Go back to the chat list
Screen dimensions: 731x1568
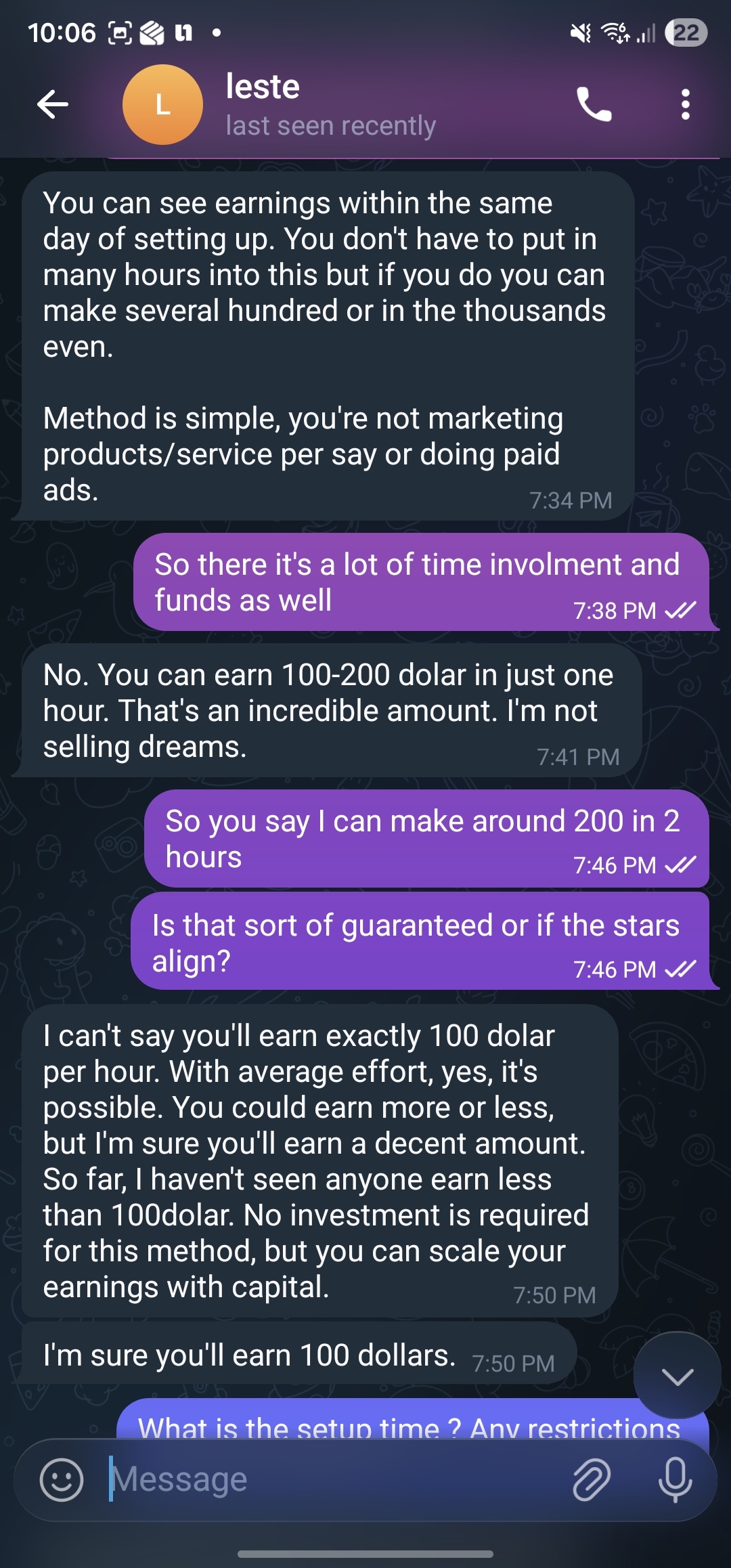click(53, 104)
